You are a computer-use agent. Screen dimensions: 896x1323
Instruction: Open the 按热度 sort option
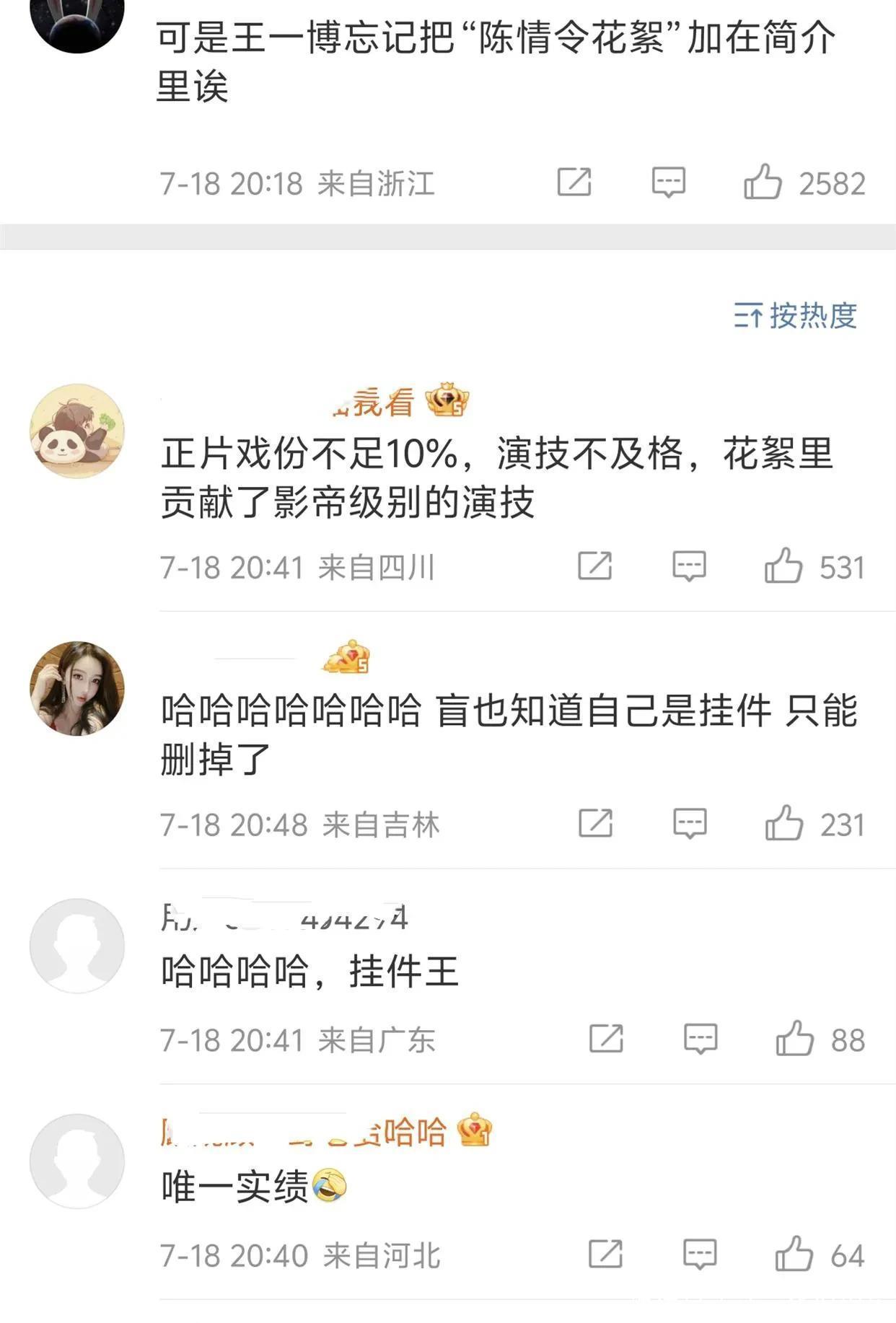(x=796, y=315)
